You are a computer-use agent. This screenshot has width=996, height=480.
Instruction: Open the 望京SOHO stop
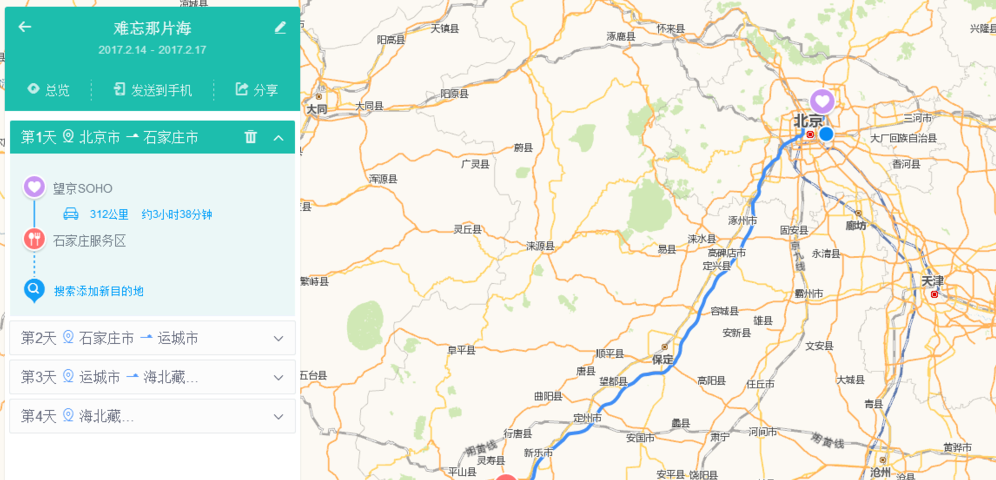[x=82, y=188]
